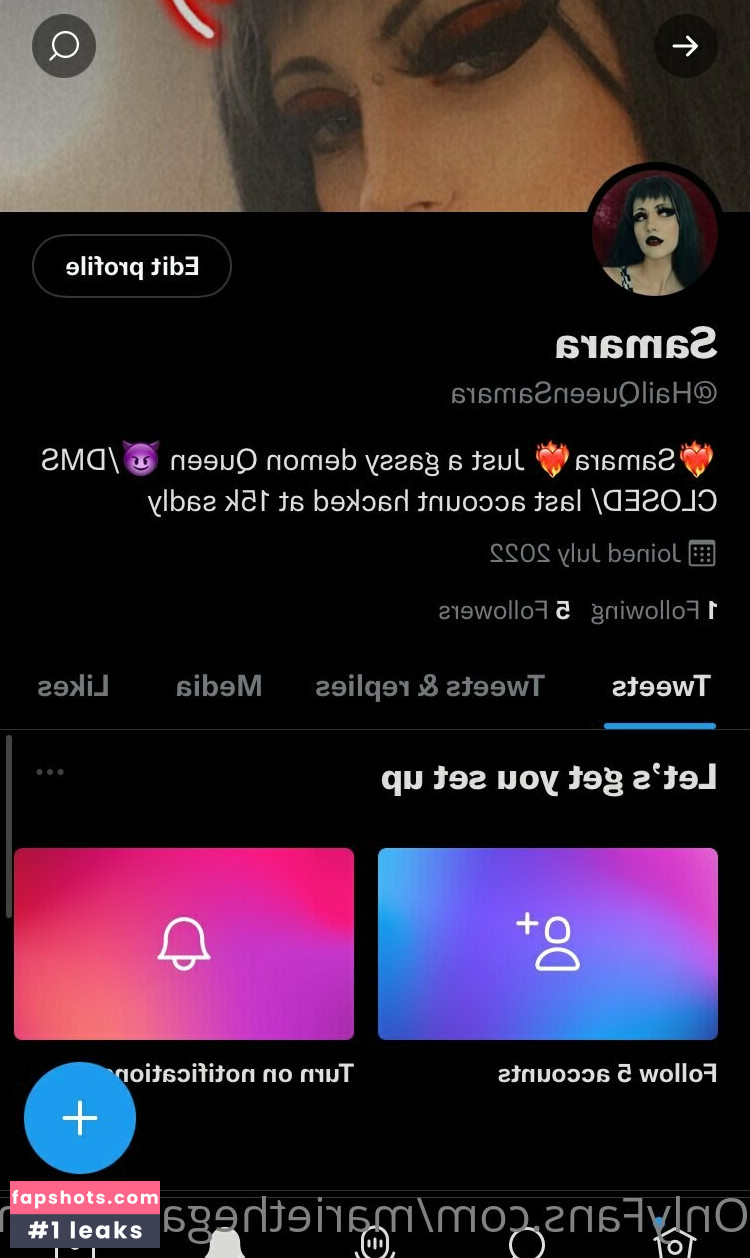Viewport: 750px width, 1258px height.
Task: Switch to the Tweets tab
Action: click(660, 686)
